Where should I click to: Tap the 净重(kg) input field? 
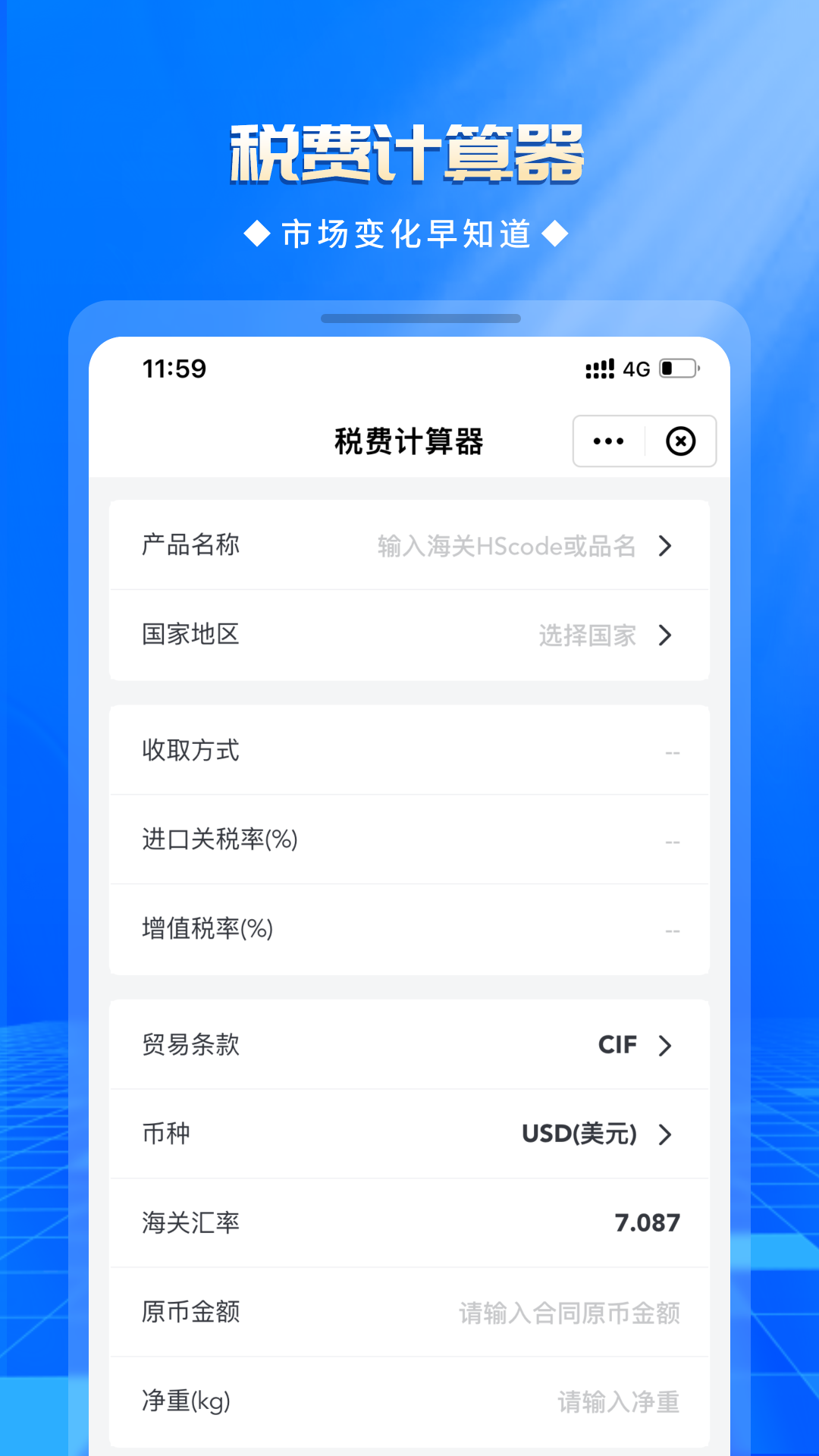coord(617,1401)
